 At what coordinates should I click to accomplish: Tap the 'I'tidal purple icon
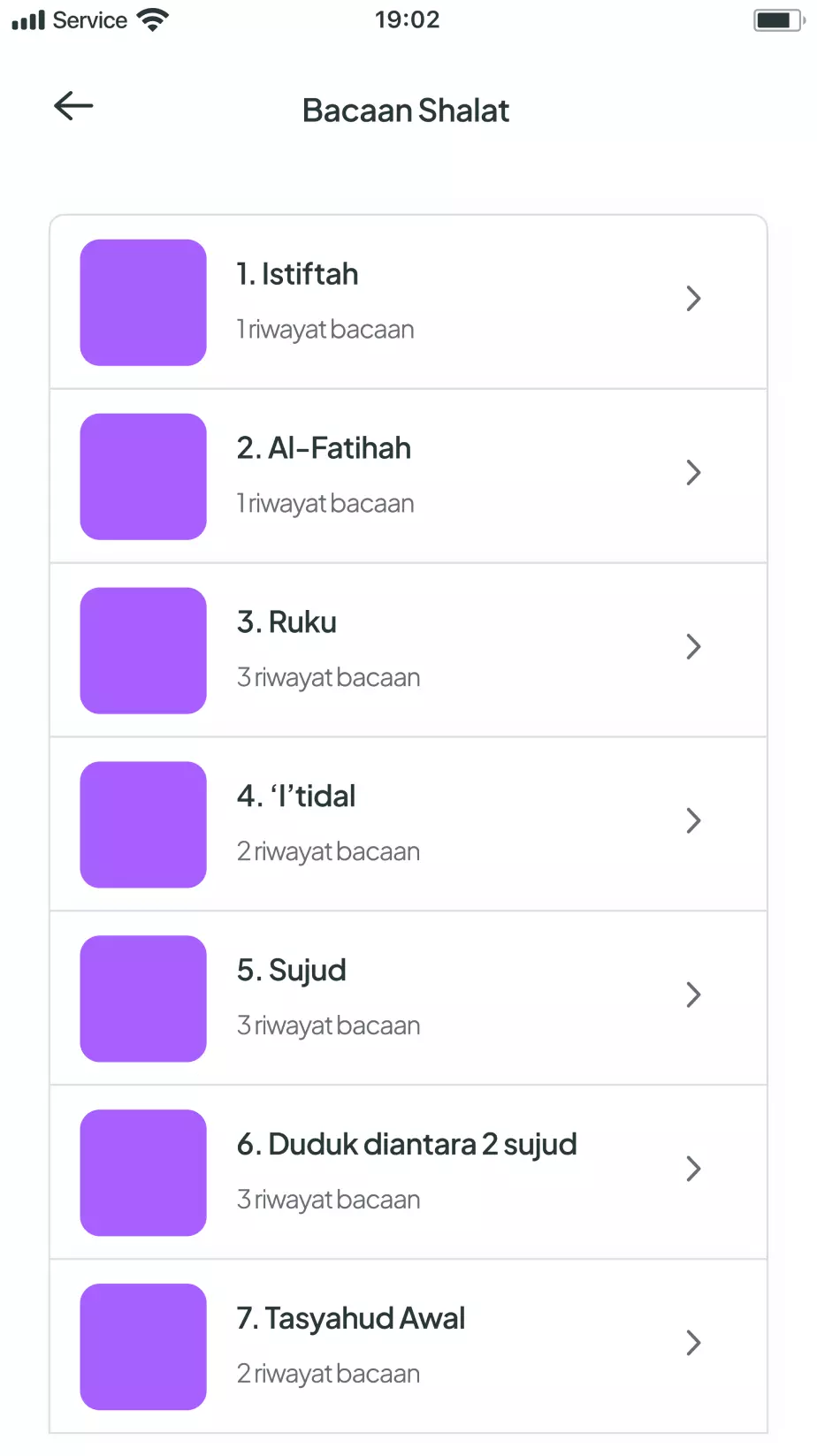pos(142,824)
